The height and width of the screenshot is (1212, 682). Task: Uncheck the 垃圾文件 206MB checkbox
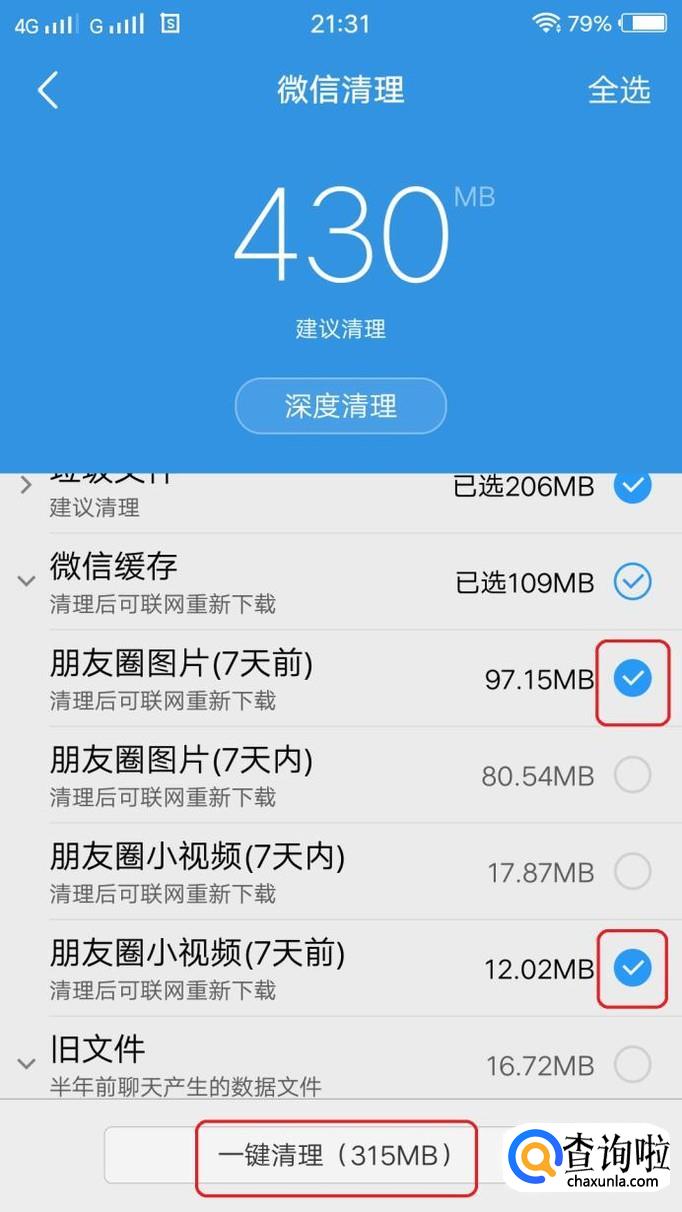pyautogui.click(x=632, y=487)
